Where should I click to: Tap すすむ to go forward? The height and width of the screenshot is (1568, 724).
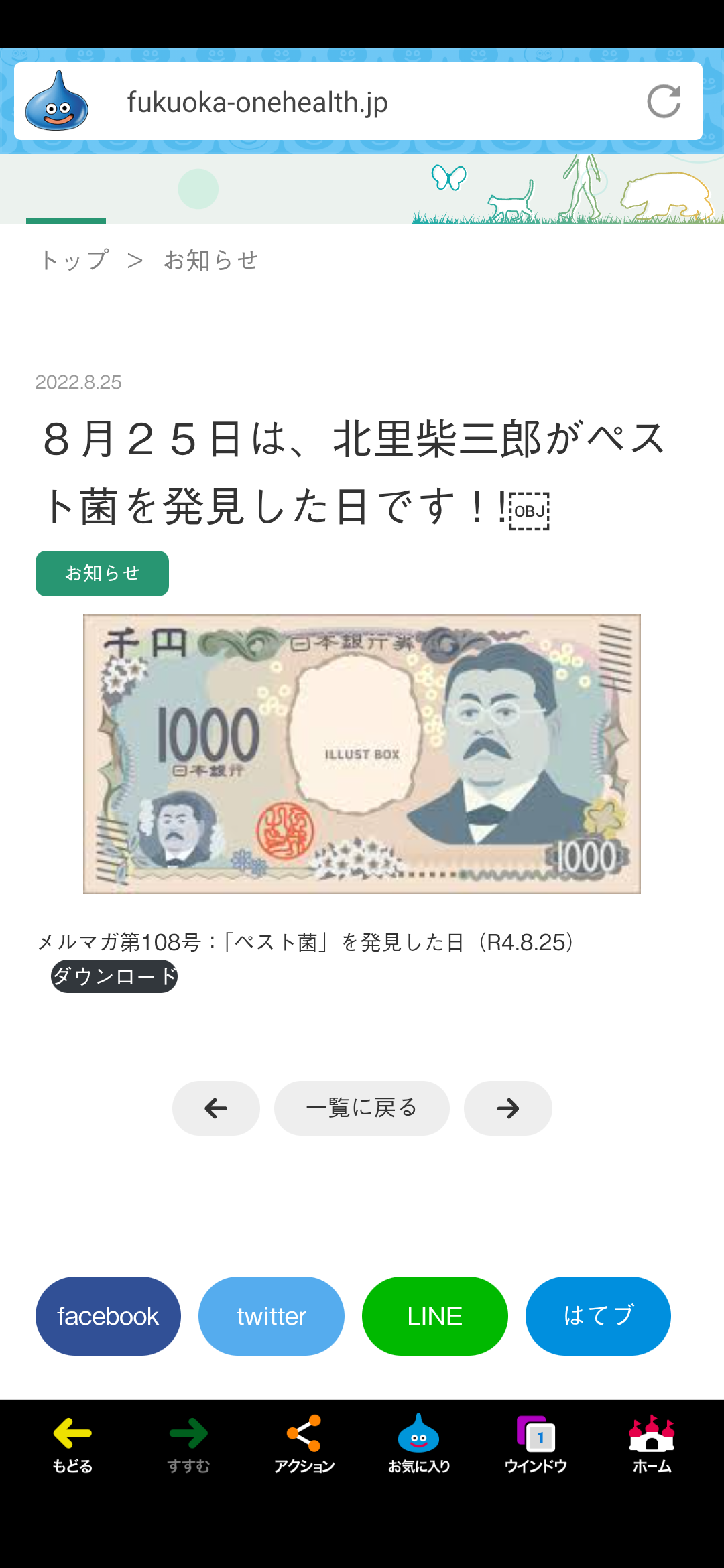[188, 1444]
